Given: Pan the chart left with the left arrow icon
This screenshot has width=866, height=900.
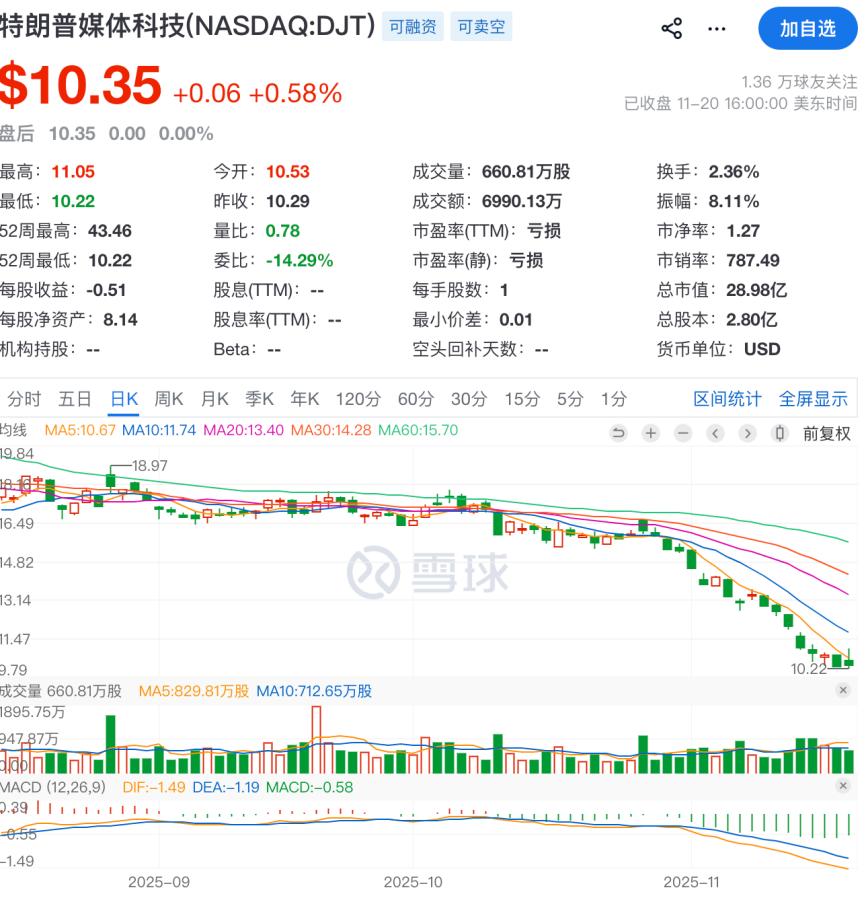Looking at the screenshot, I should point(714,434).
